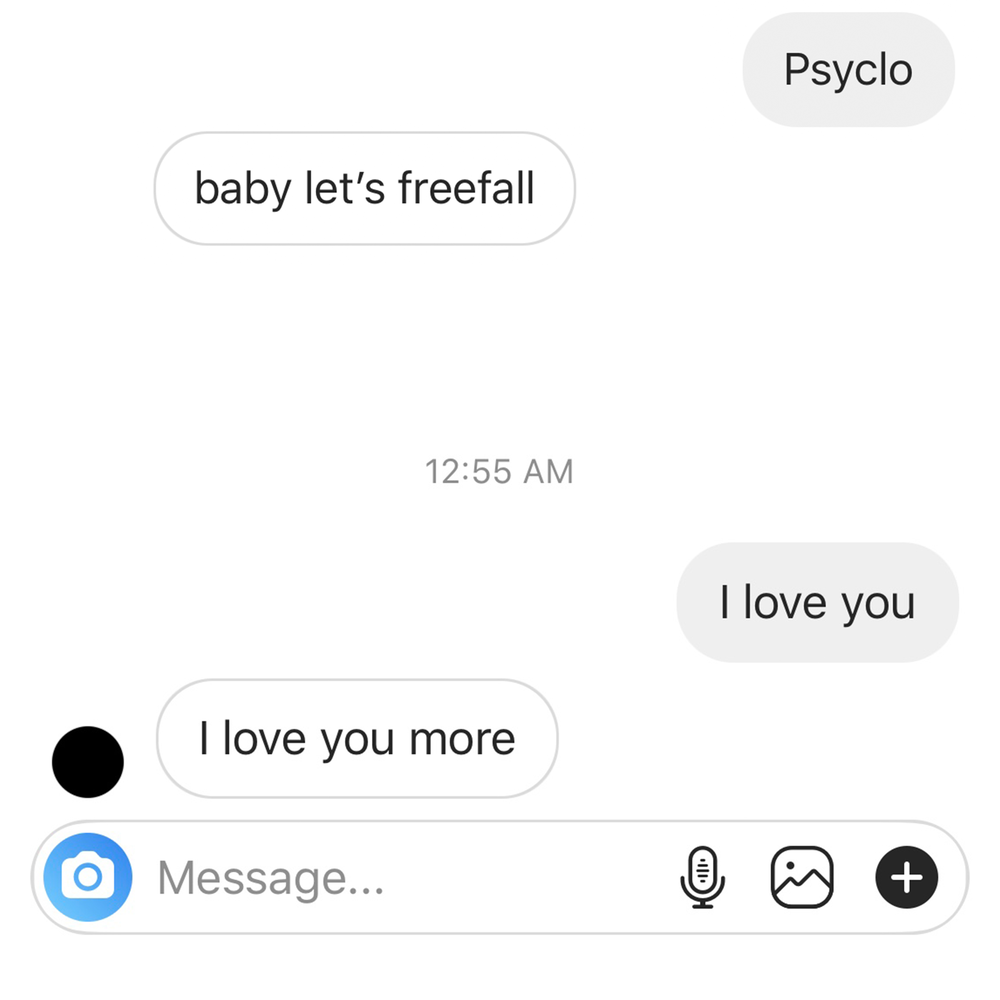Screen dimensions: 1000x1000
Task: Open the photo gallery picker
Action: coord(801,877)
